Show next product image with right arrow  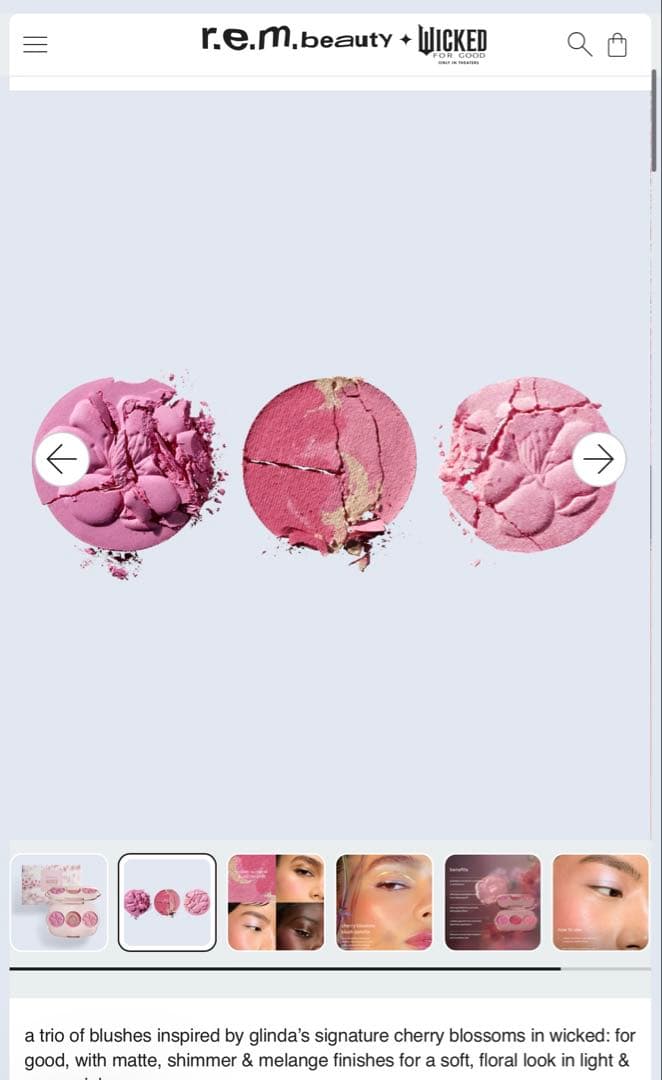[598, 459]
